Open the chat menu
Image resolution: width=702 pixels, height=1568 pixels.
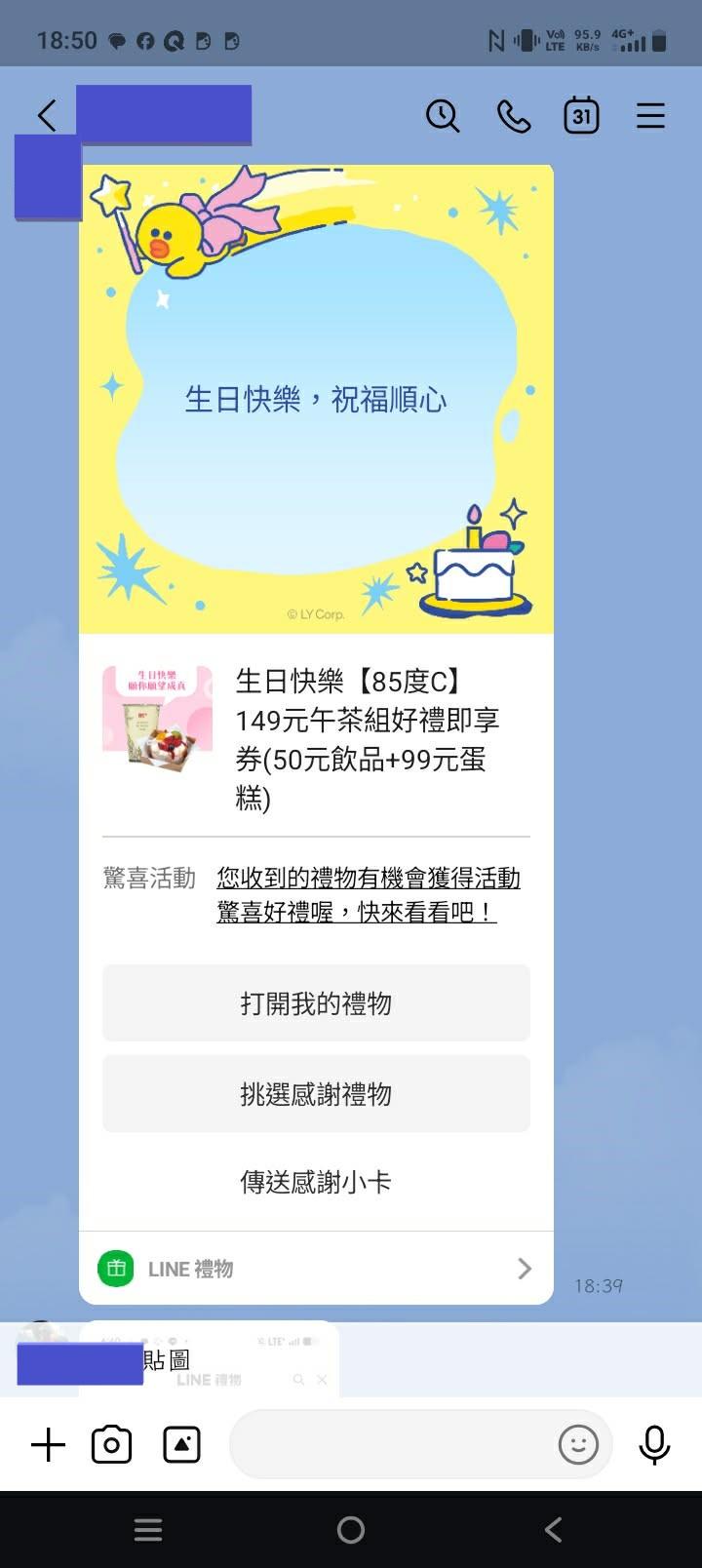pos(650,116)
